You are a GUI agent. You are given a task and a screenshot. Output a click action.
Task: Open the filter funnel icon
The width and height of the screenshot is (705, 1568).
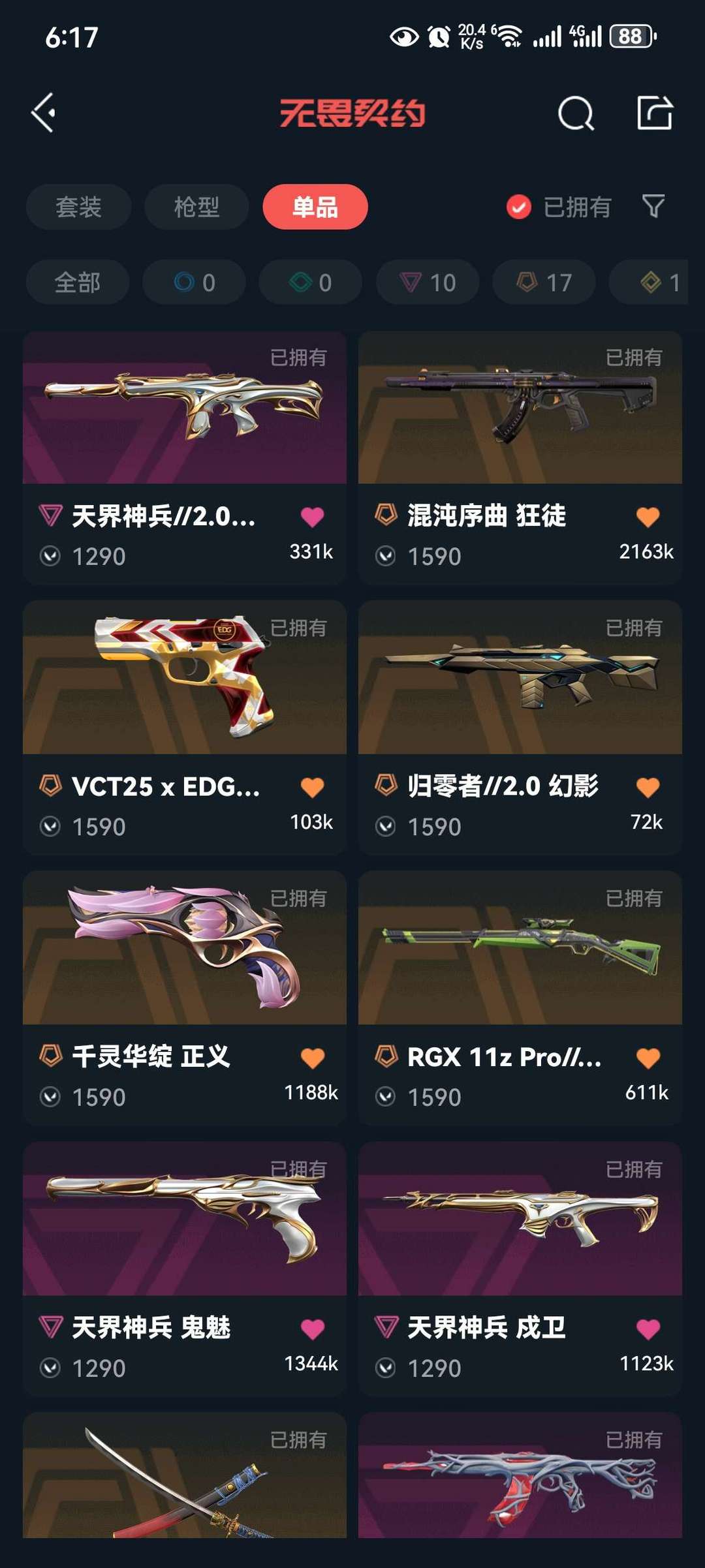653,206
